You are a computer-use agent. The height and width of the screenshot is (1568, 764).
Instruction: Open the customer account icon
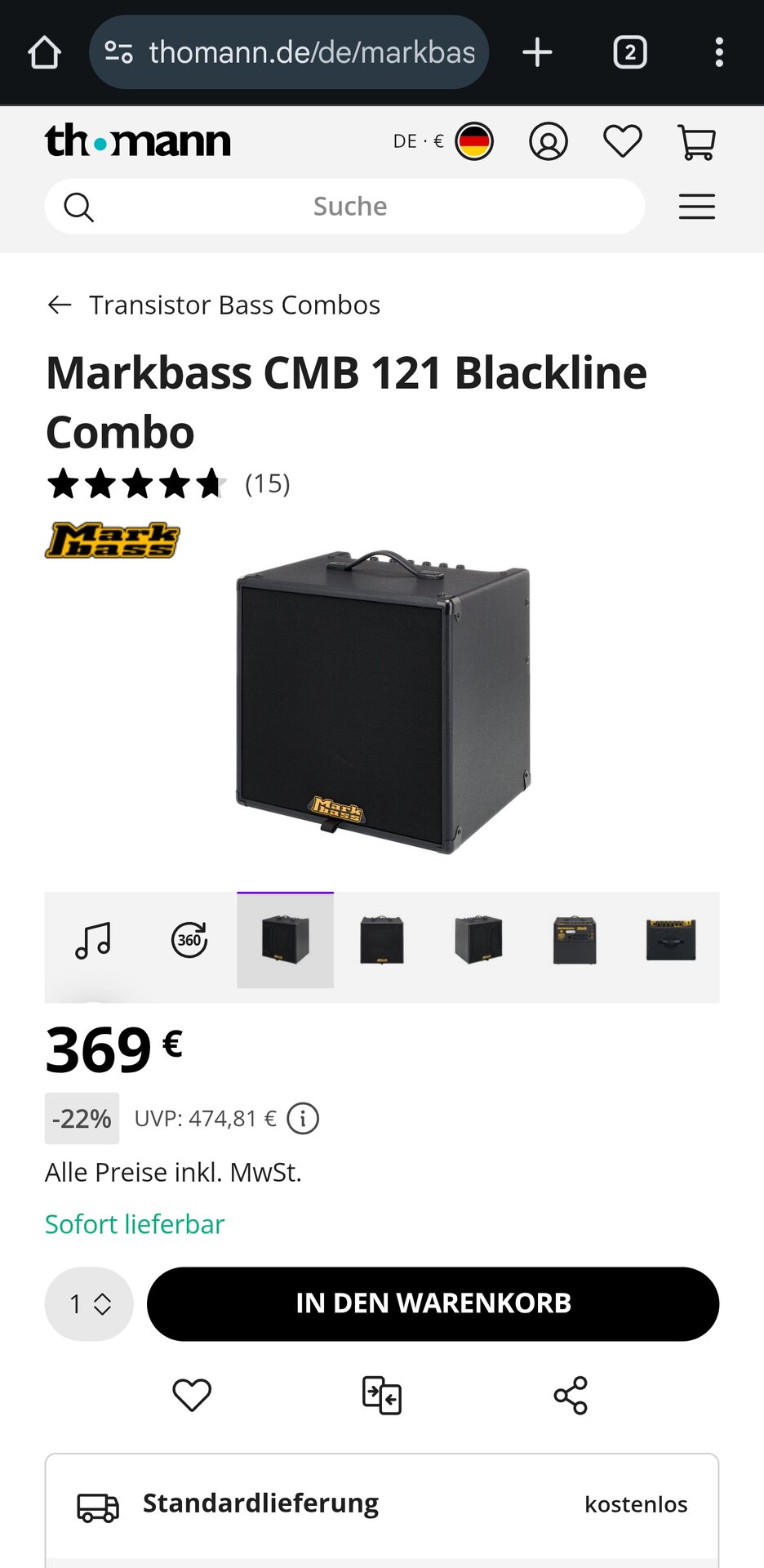(549, 141)
